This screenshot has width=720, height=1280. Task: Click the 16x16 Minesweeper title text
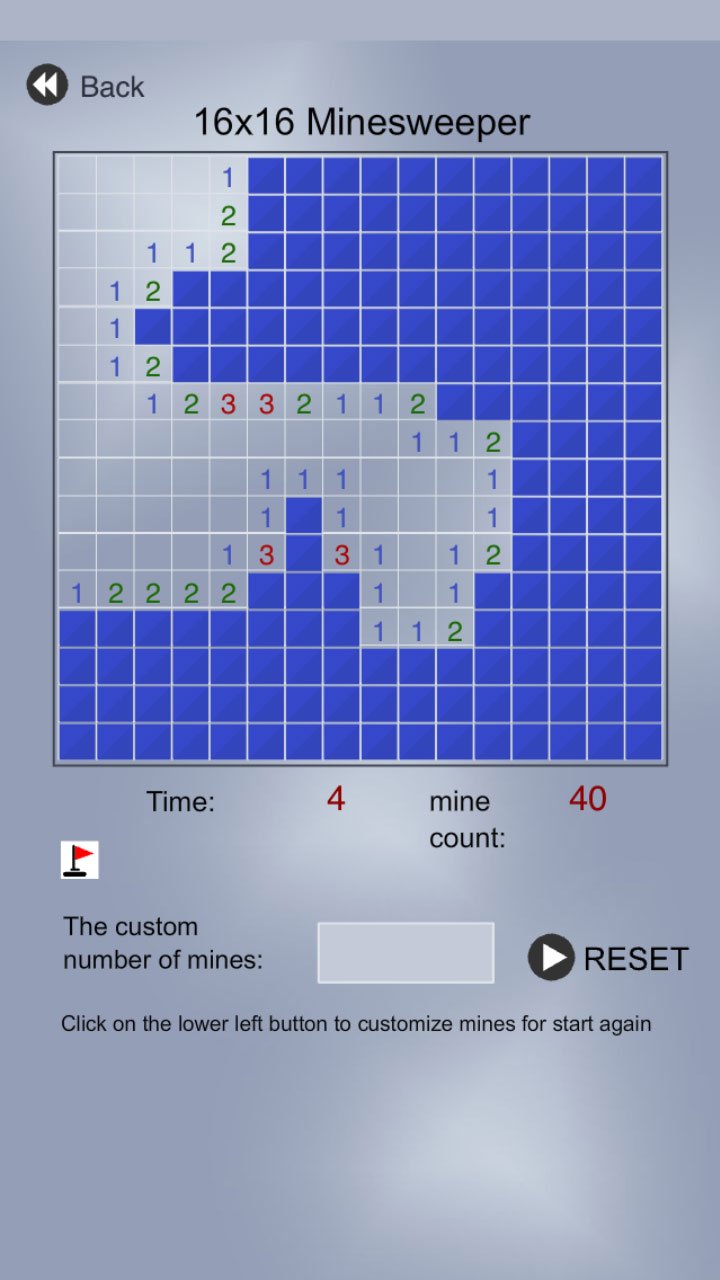click(x=362, y=121)
